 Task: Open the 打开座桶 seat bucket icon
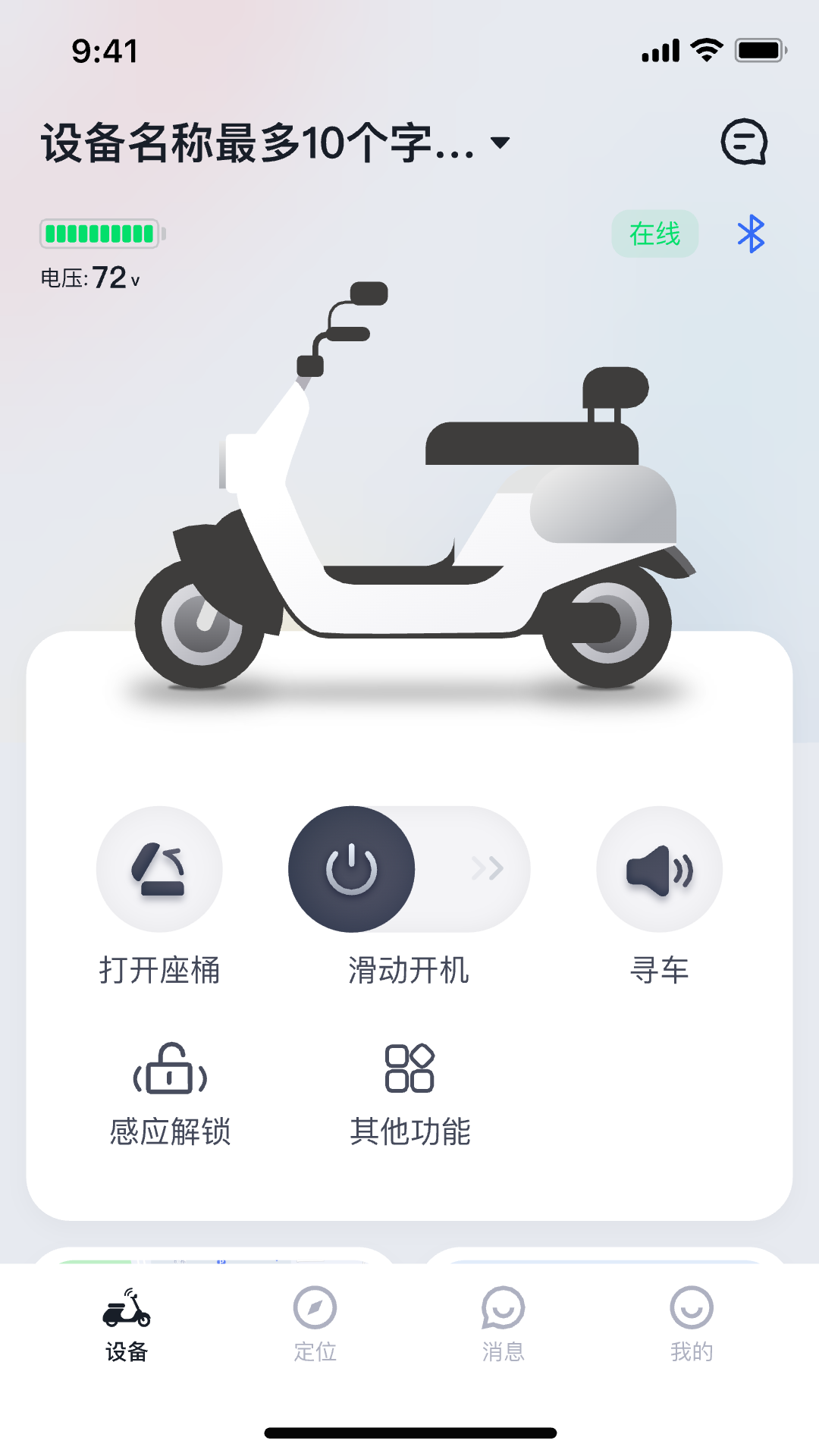tap(158, 869)
